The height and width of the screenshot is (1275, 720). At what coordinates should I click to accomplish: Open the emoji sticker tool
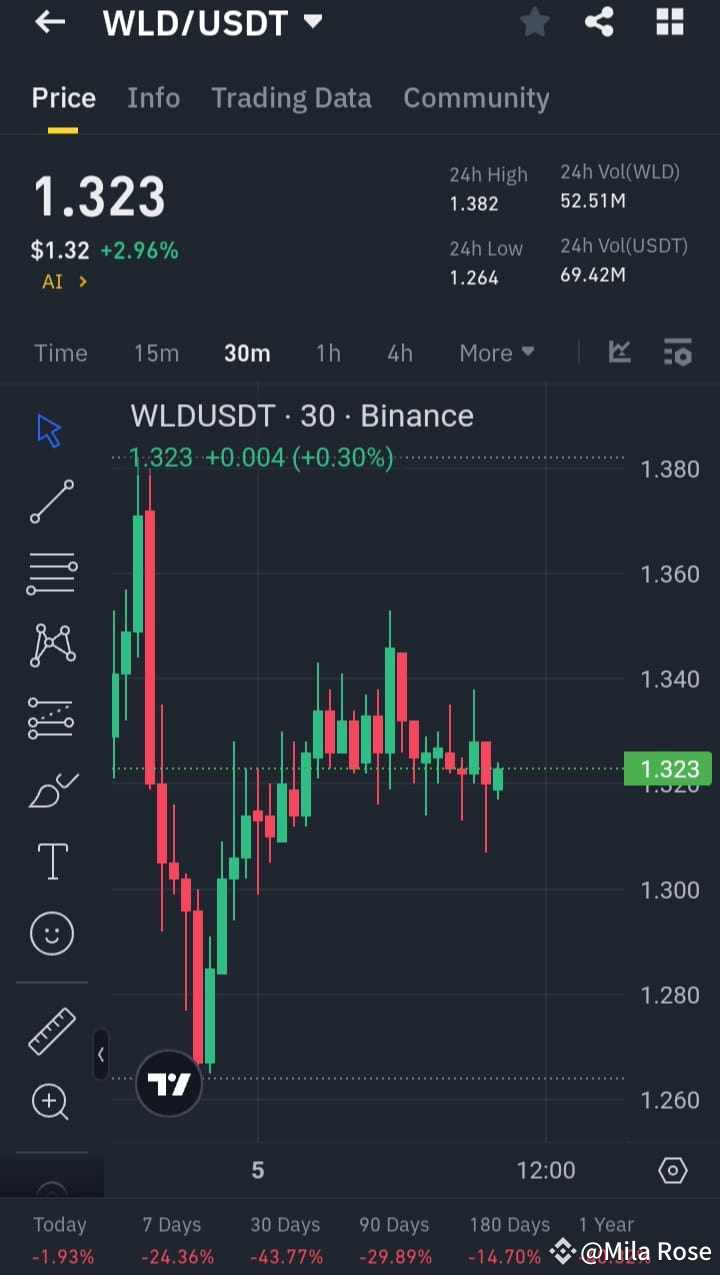(51, 932)
